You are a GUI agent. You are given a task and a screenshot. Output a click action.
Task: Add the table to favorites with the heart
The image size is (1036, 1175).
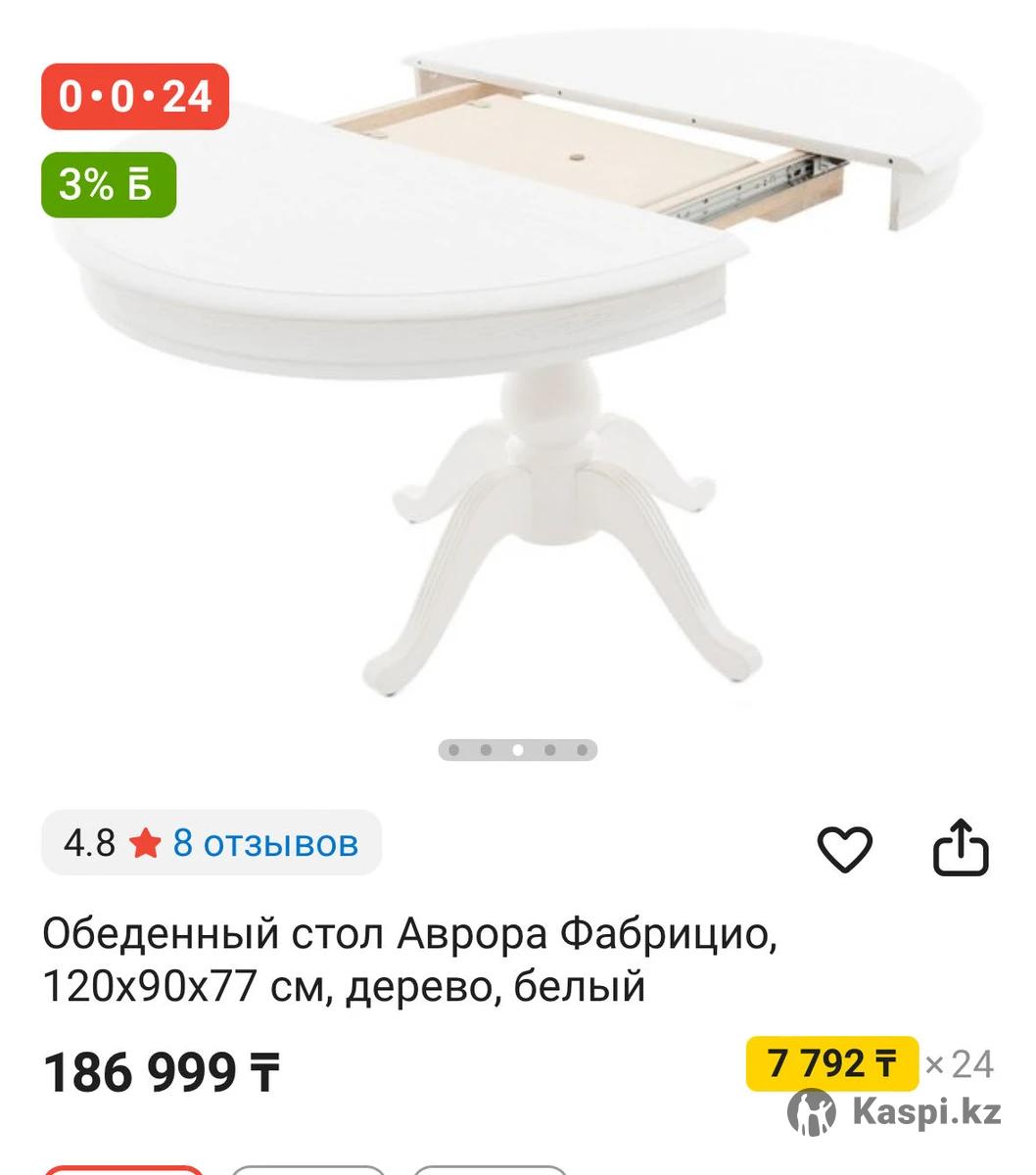(844, 848)
